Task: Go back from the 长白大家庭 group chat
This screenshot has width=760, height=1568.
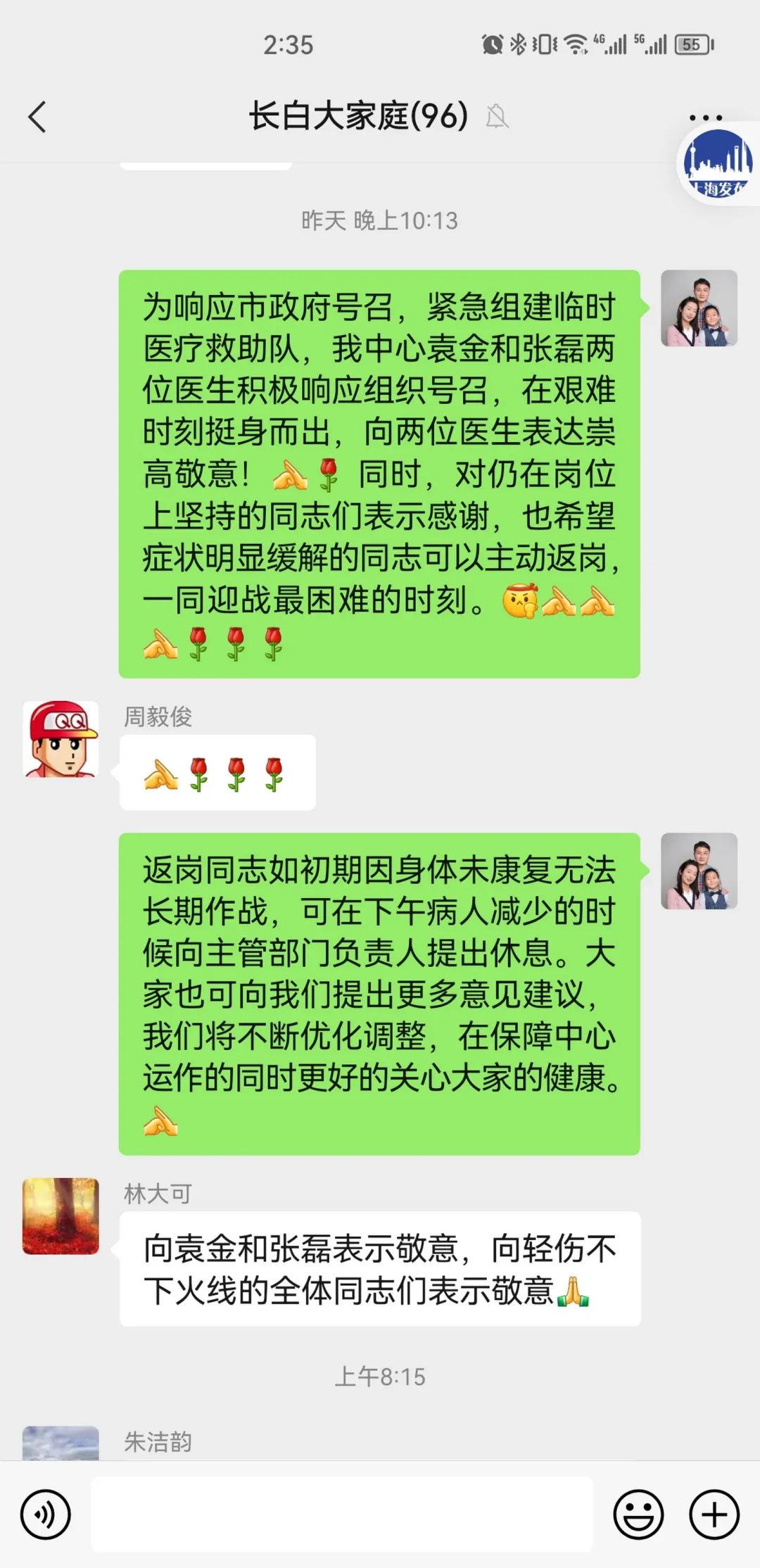Action: (37, 117)
